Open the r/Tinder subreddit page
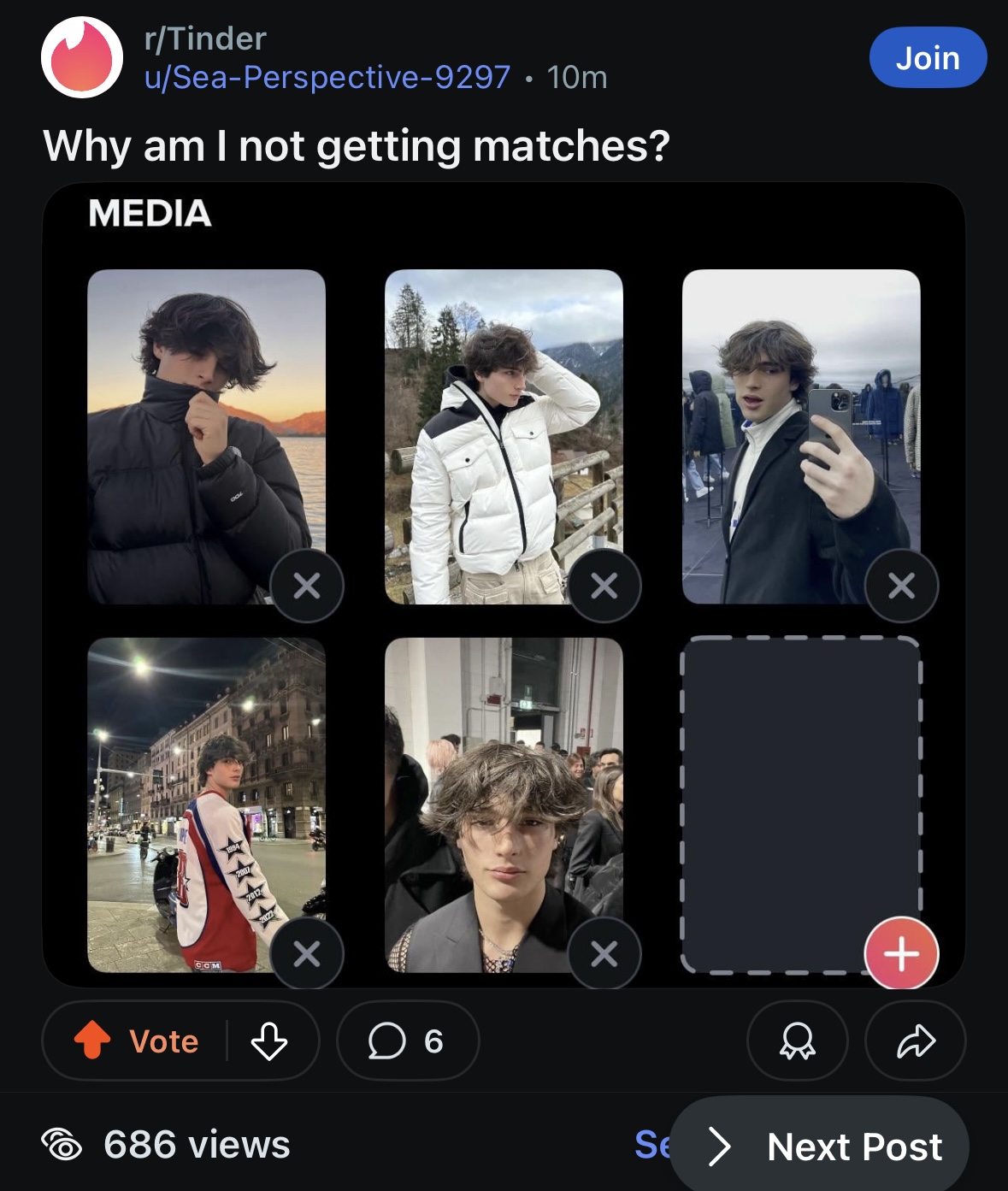The width and height of the screenshot is (1008, 1191). [205, 38]
